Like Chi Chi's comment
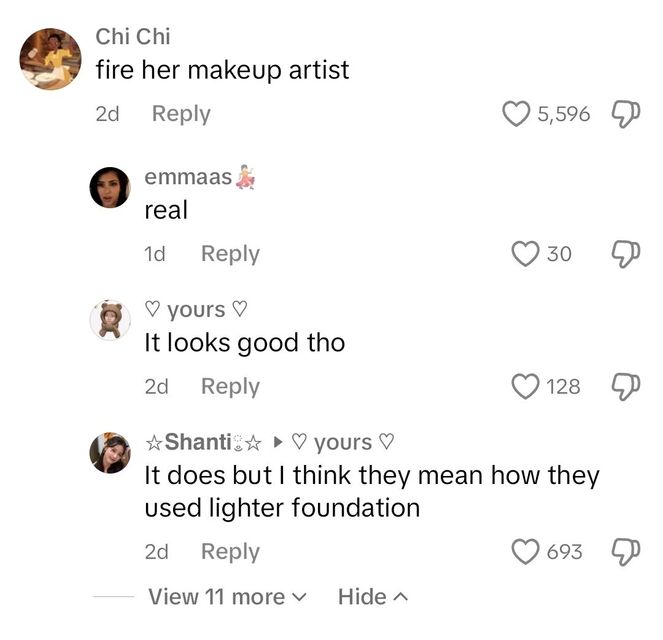The image size is (663, 640). tap(516, 114)
